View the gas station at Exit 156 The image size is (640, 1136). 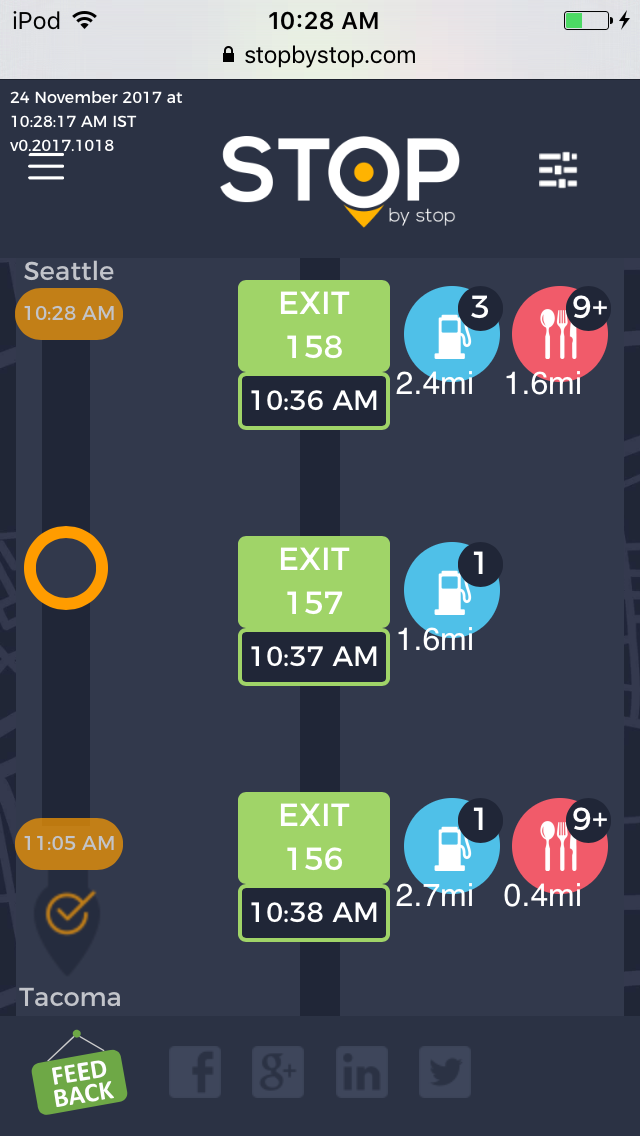click(451, 847)
